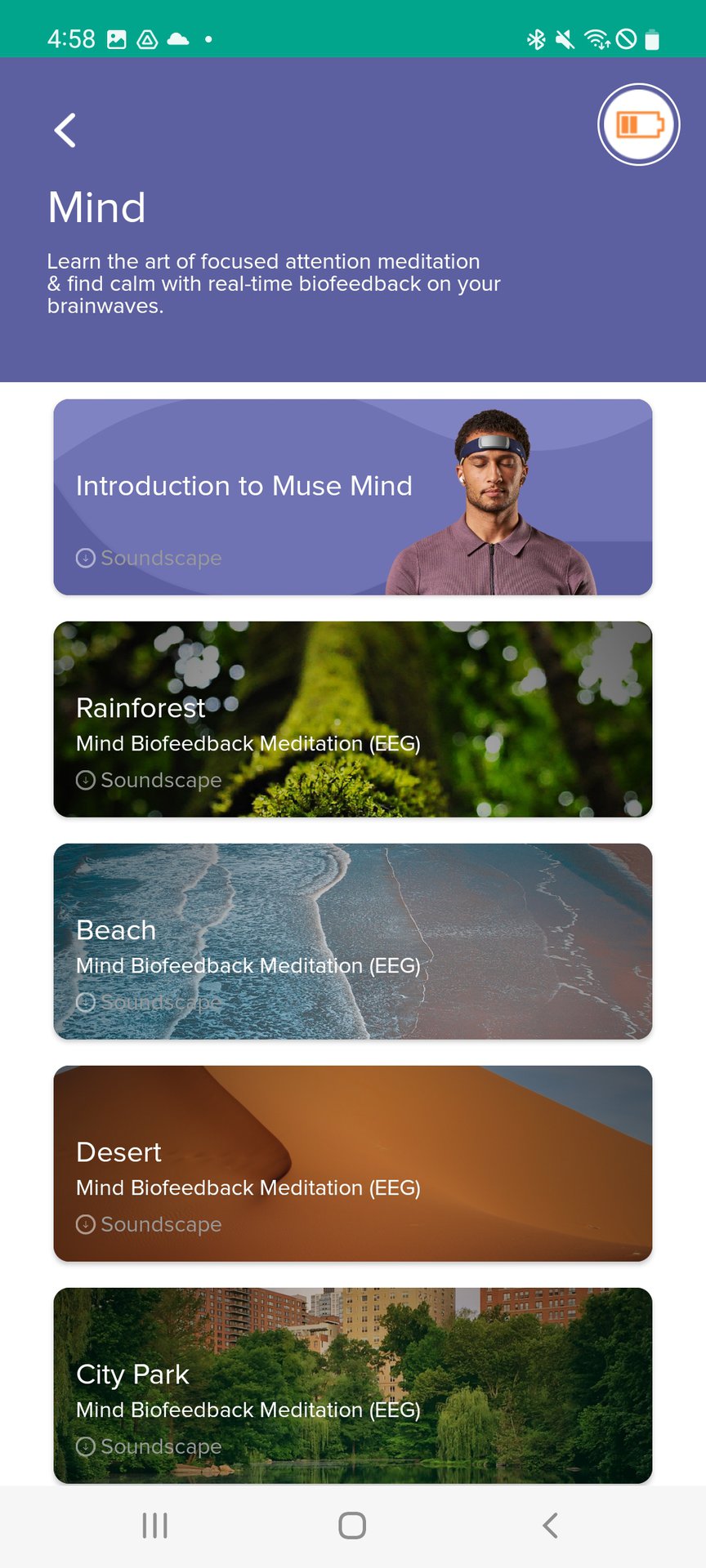Open Introduction to Muse Mind card
The width and height of the screenshot is (706, 1568).
pyautogui.click(x=352, y=497)
